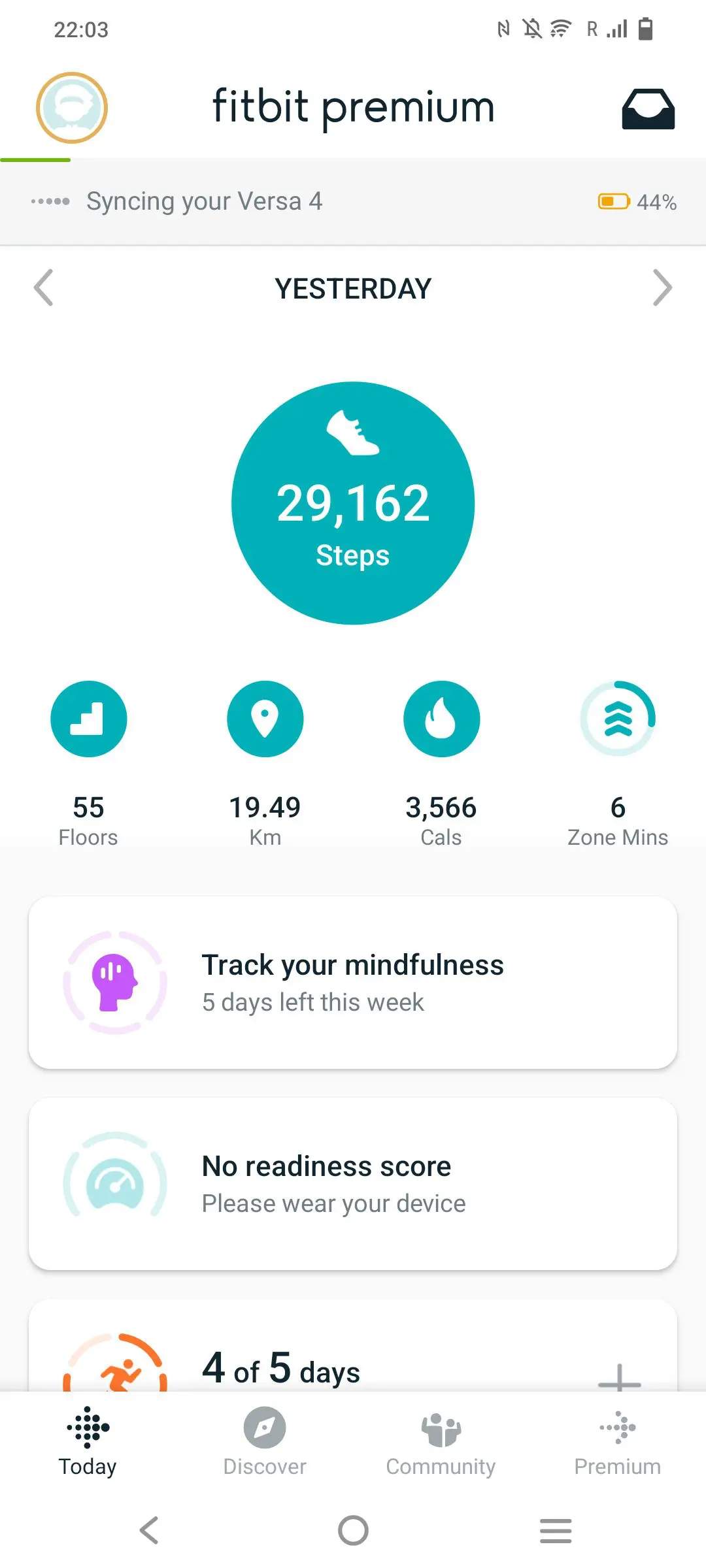Go to the previous day
Screen dimensions: 706x1568
[44, 288]
